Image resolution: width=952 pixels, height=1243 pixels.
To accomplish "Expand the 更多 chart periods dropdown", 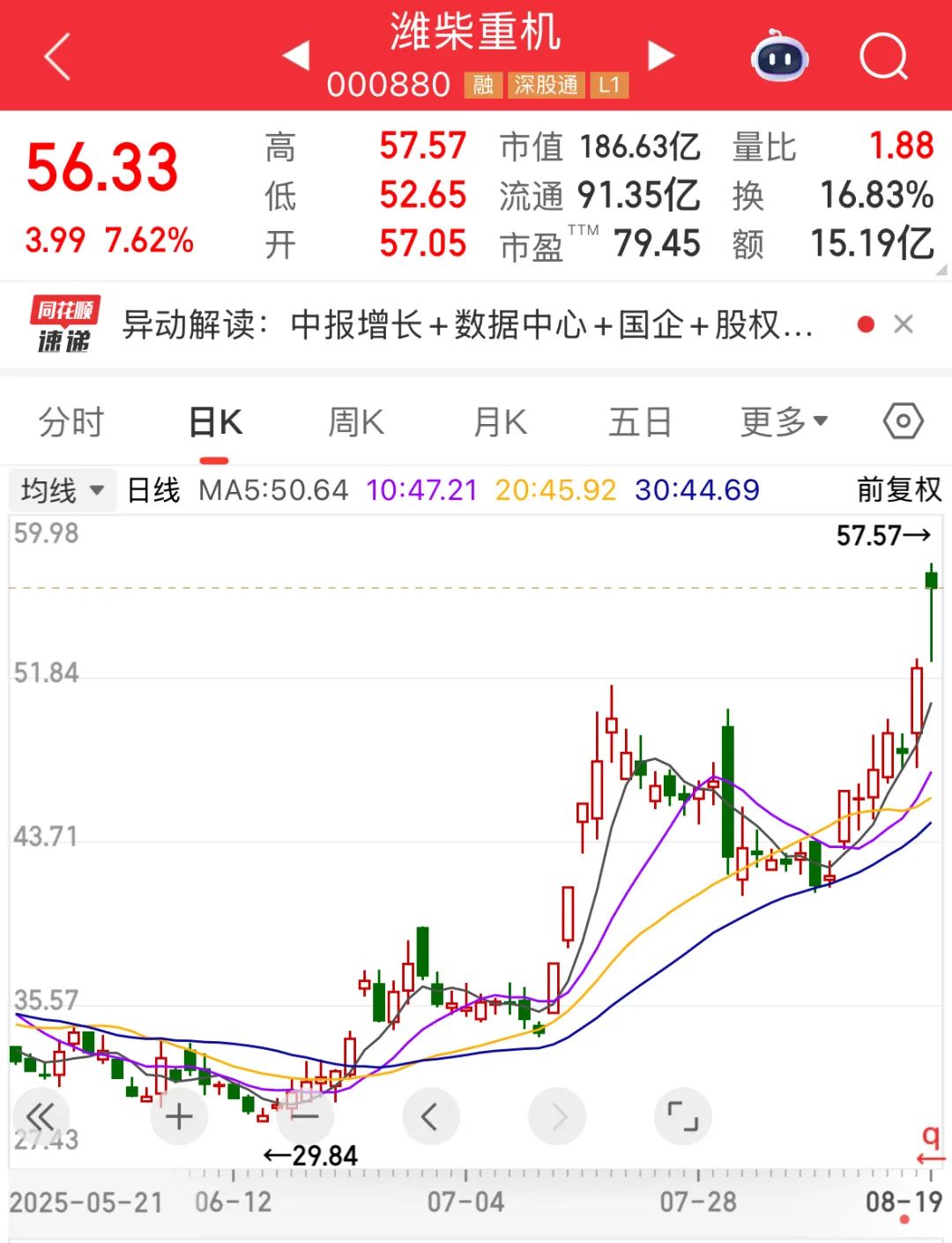I will pos(784,422).
